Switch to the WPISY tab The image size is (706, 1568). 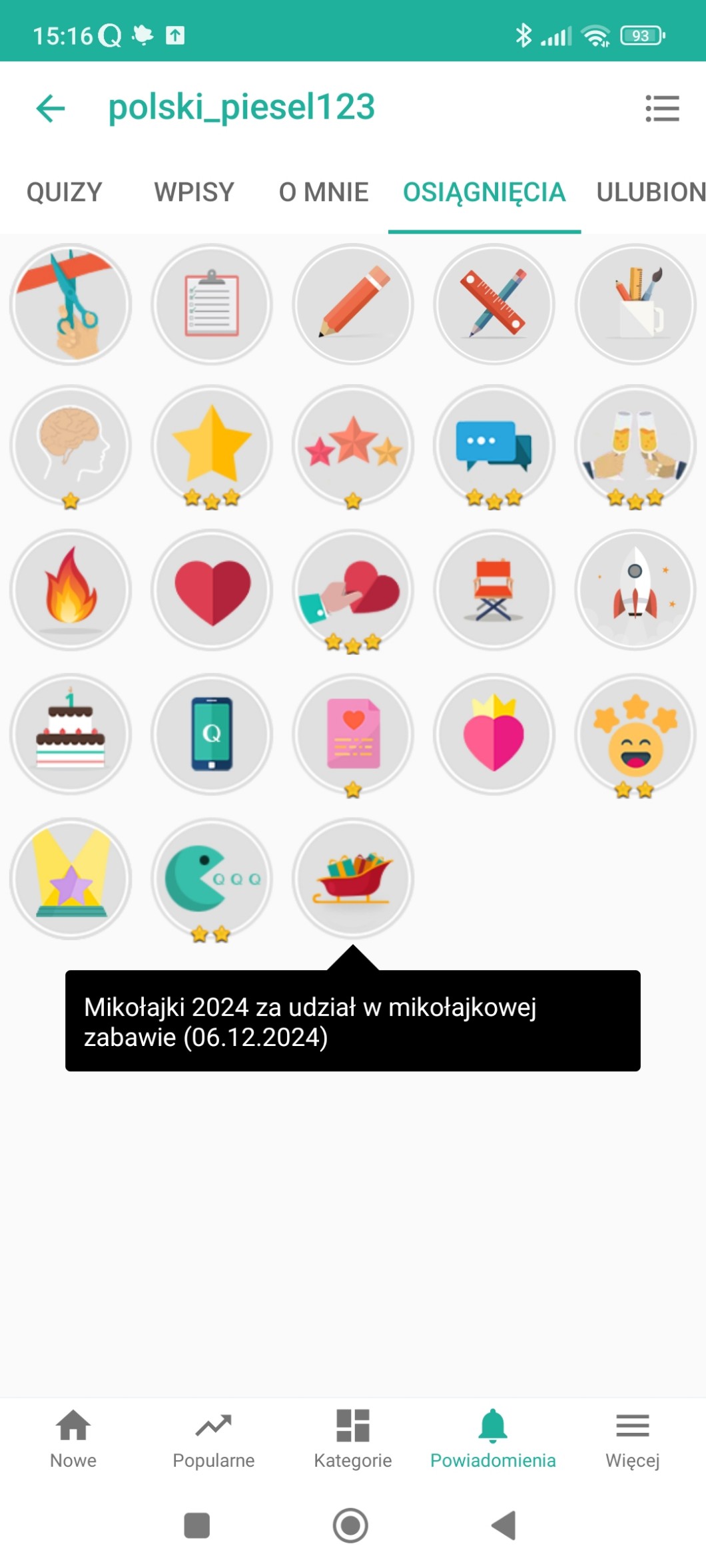pos(194,192)
